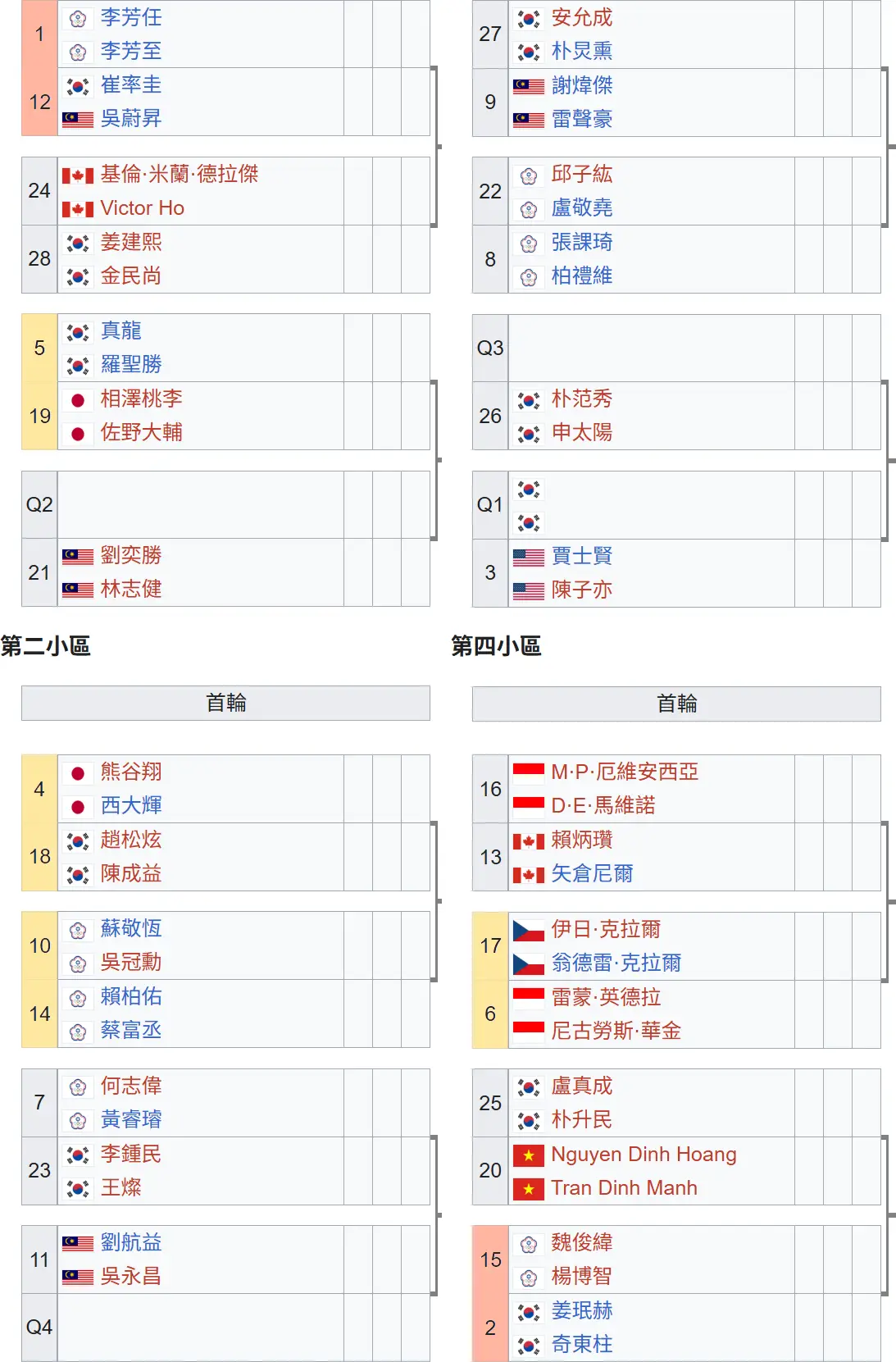Tap the 相澤桃李 link
The image size is (896, 1362).
(x=141, y=399)
